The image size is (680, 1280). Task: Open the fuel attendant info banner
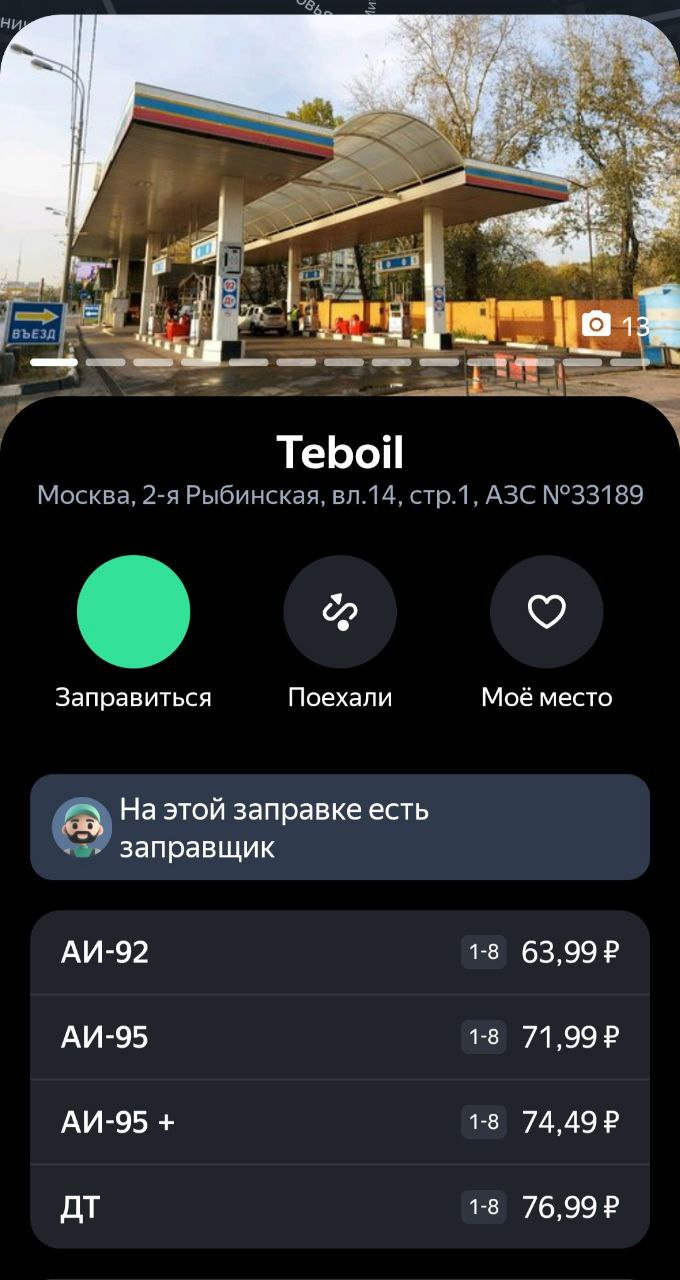(x=340, y=827)
